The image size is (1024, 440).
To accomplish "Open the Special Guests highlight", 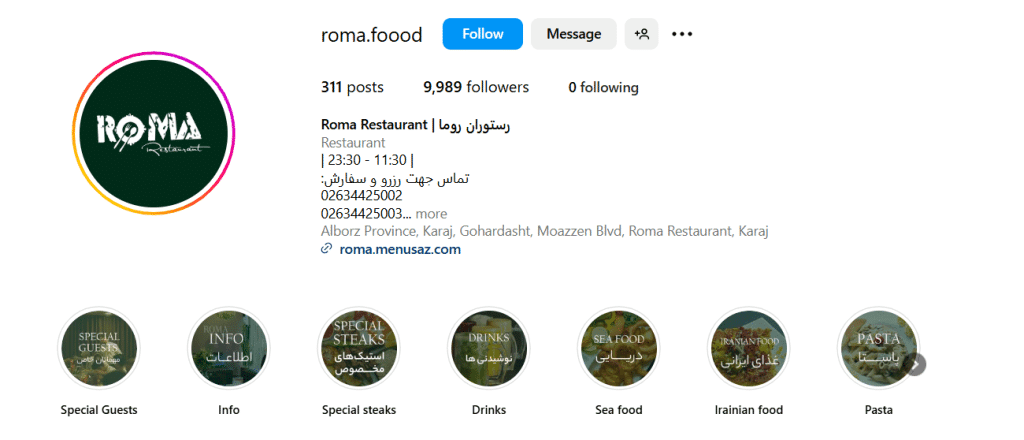I will tap(99, 347).
